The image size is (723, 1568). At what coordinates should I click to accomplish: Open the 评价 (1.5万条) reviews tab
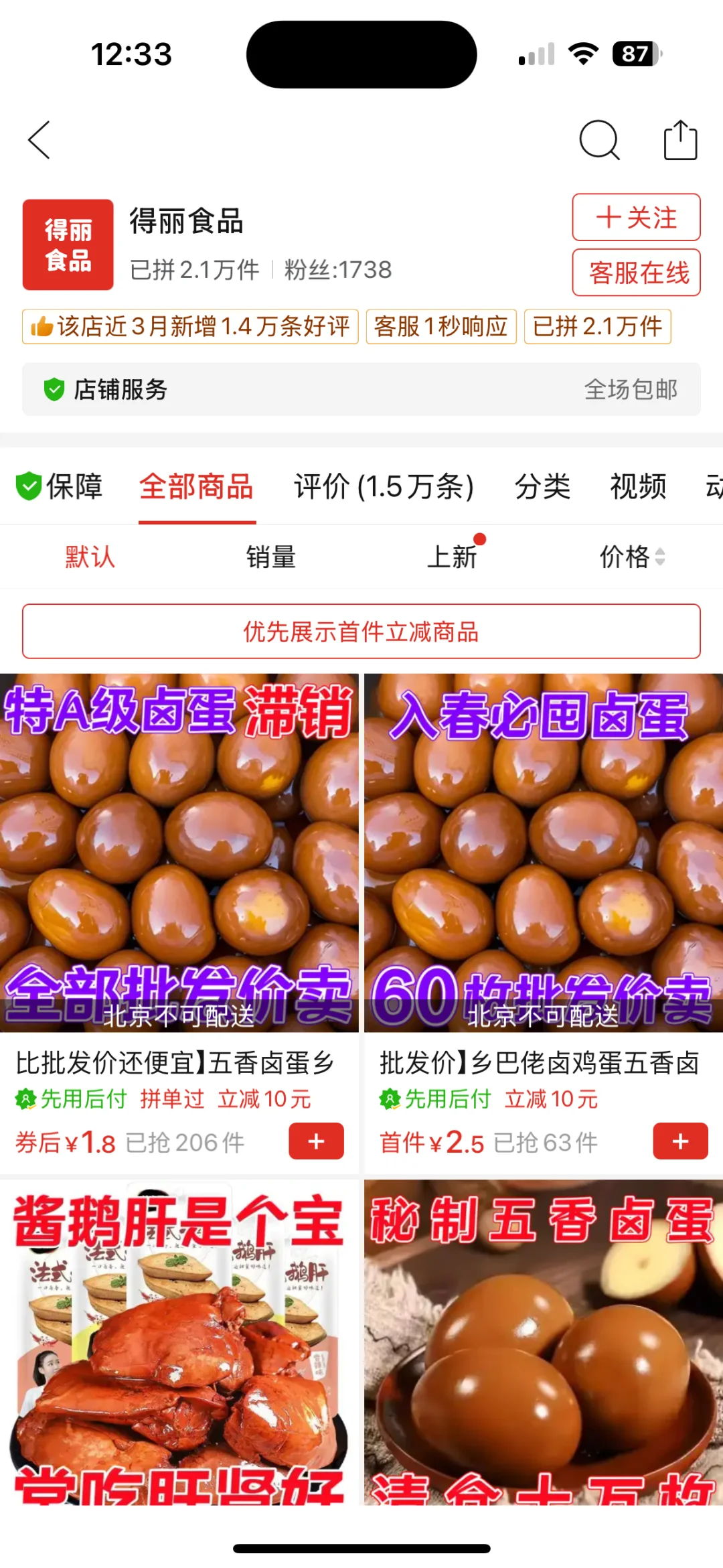point(384,486)
